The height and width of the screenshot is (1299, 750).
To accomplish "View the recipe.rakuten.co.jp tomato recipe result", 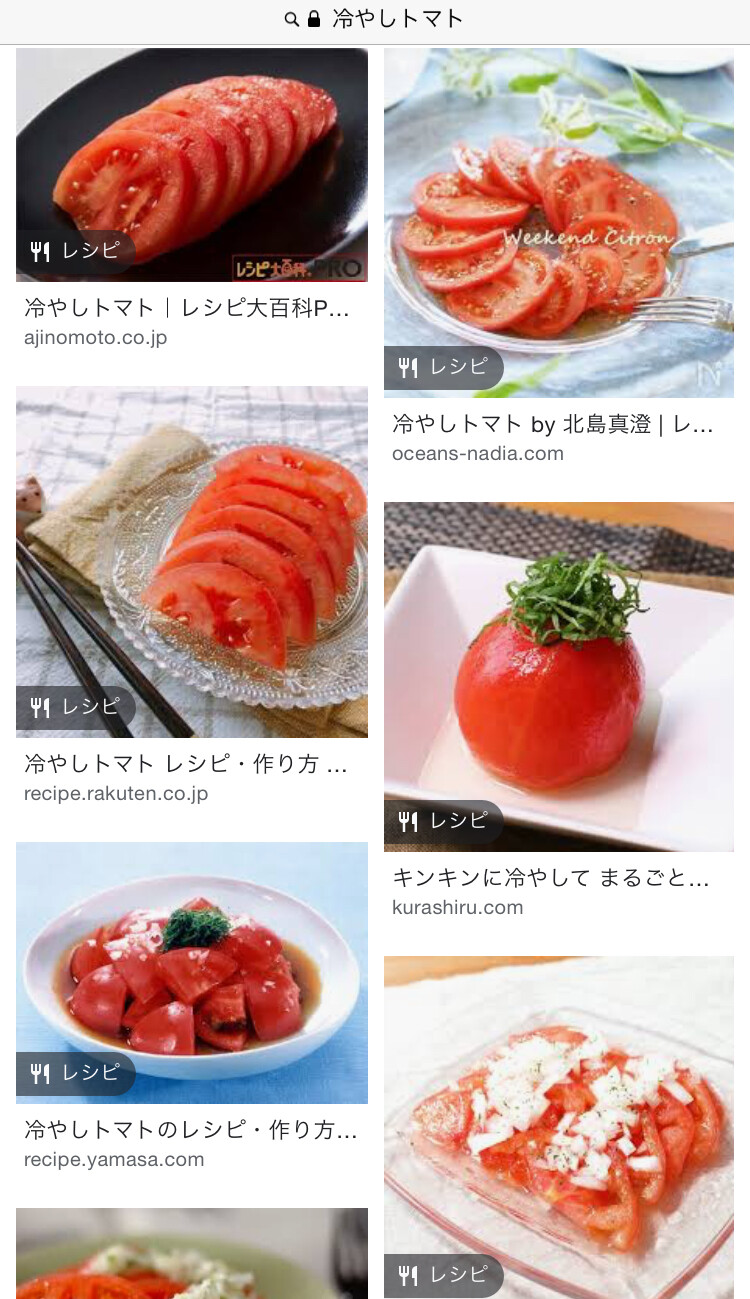I will (191, 561).
